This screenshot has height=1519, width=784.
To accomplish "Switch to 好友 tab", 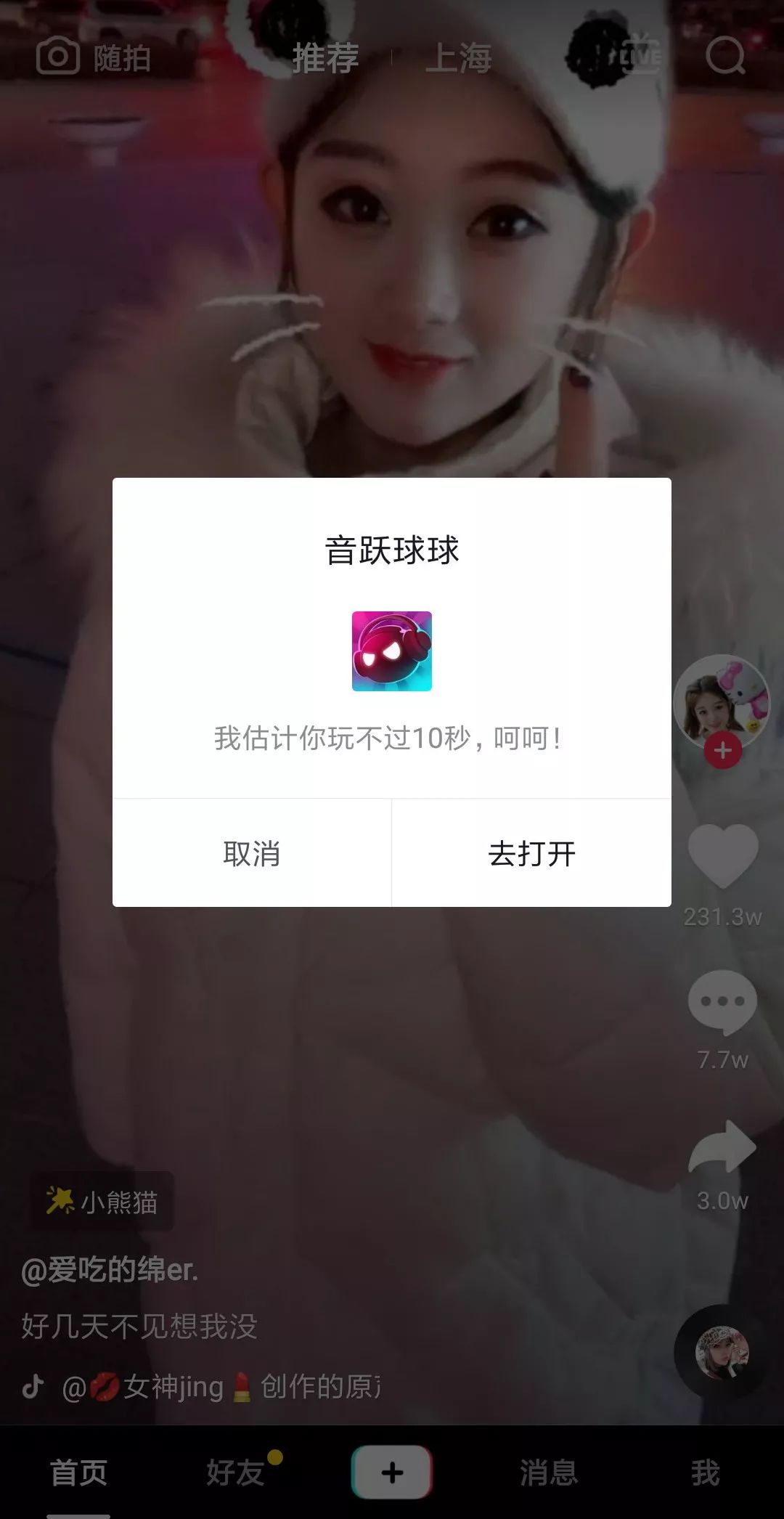I will click(x=235, y=1473).
